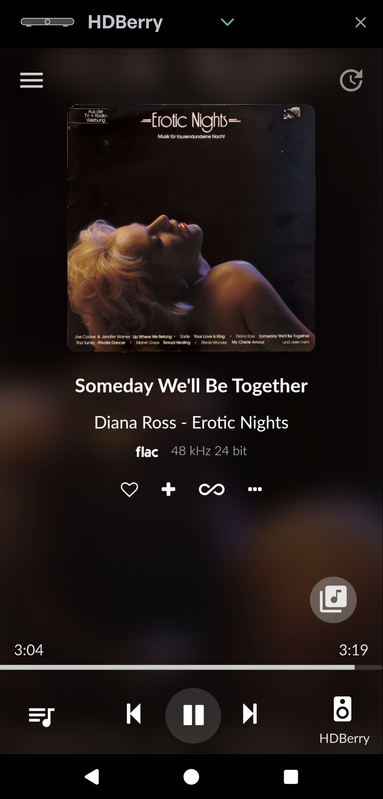Open the play queue icon

[x=41, y=716]
